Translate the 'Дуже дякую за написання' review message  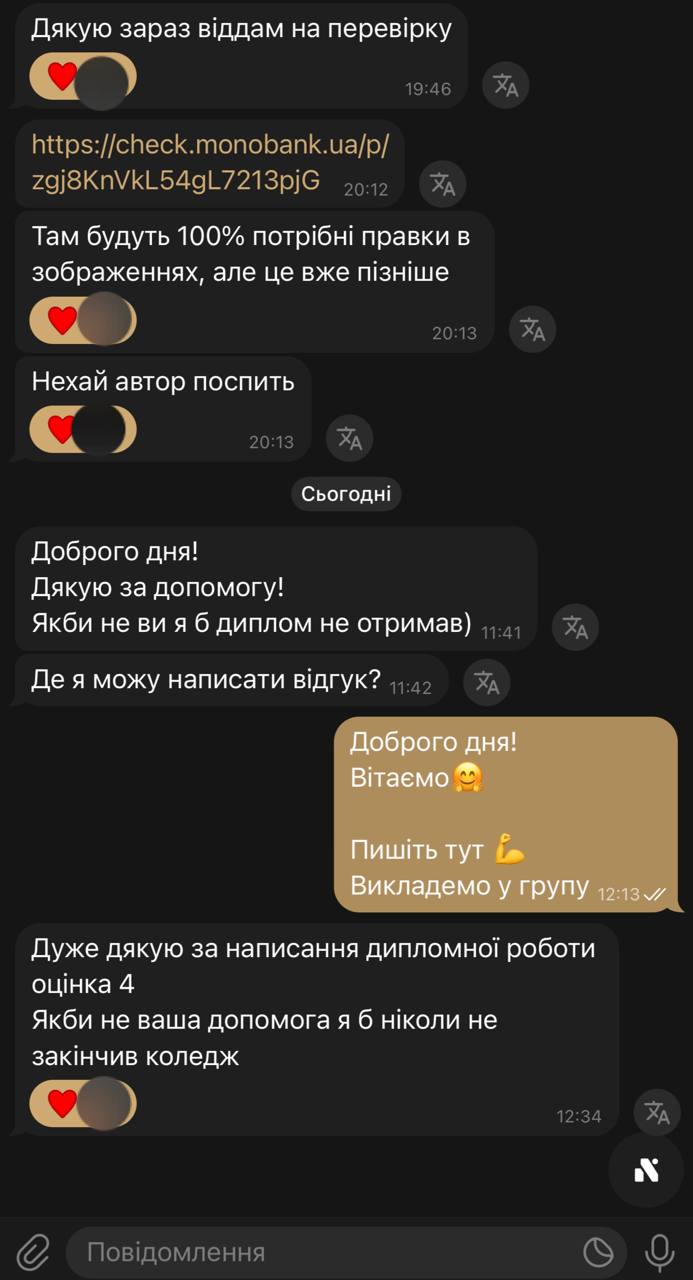[657, 1112]
